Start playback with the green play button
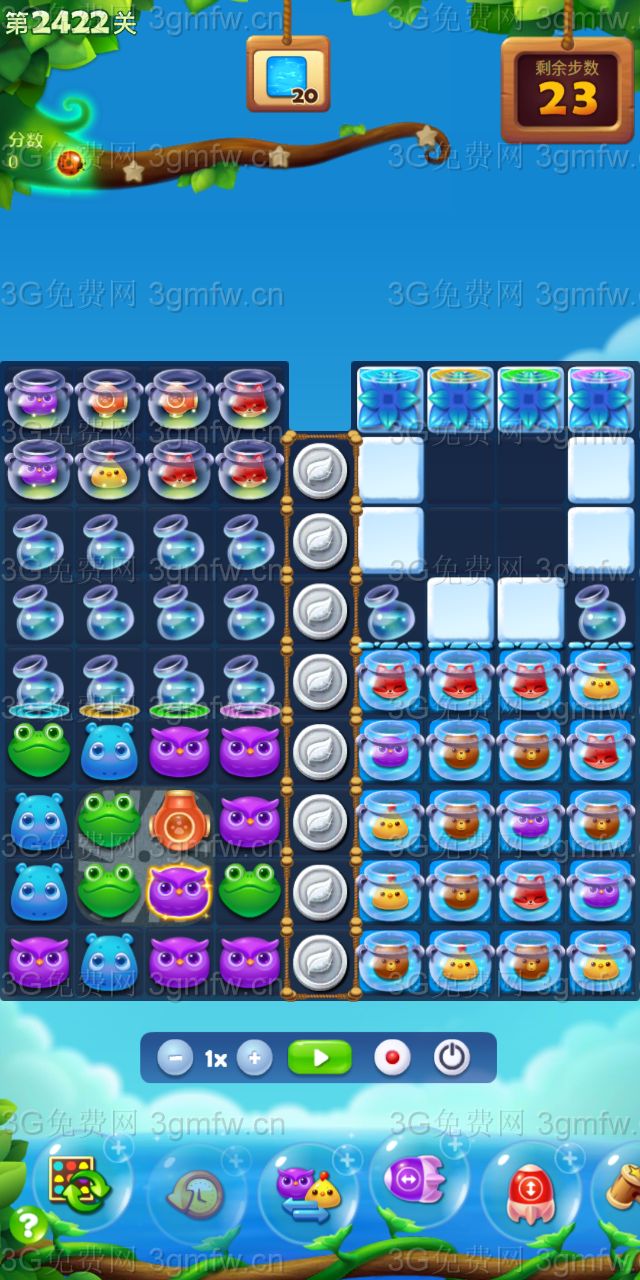This screenshot has height=1280, width=640. point(320,1058)
